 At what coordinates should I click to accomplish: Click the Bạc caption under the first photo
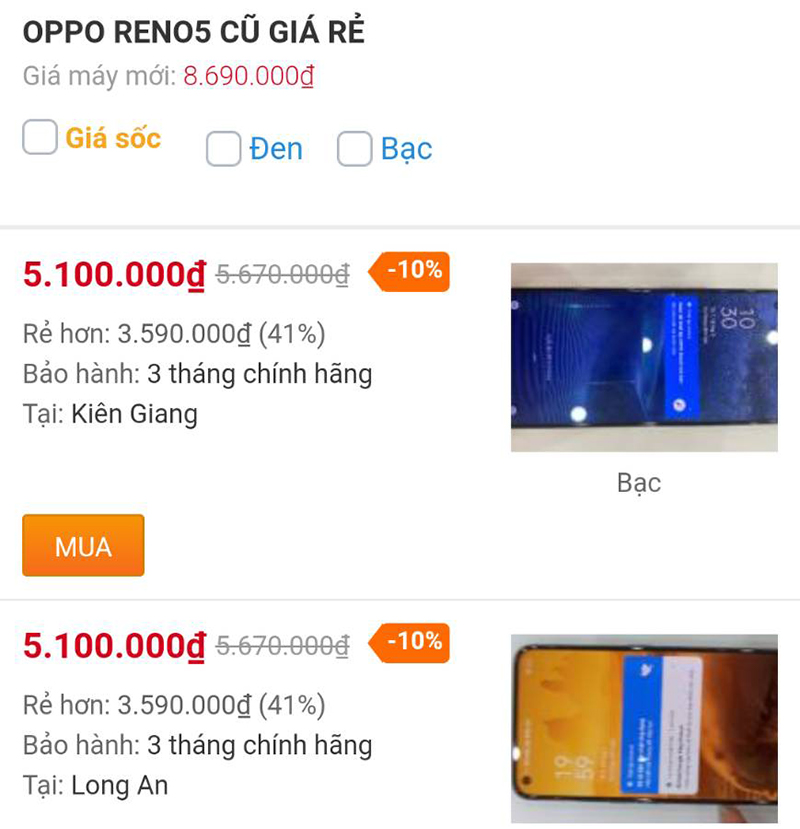(x=638, y=482)
